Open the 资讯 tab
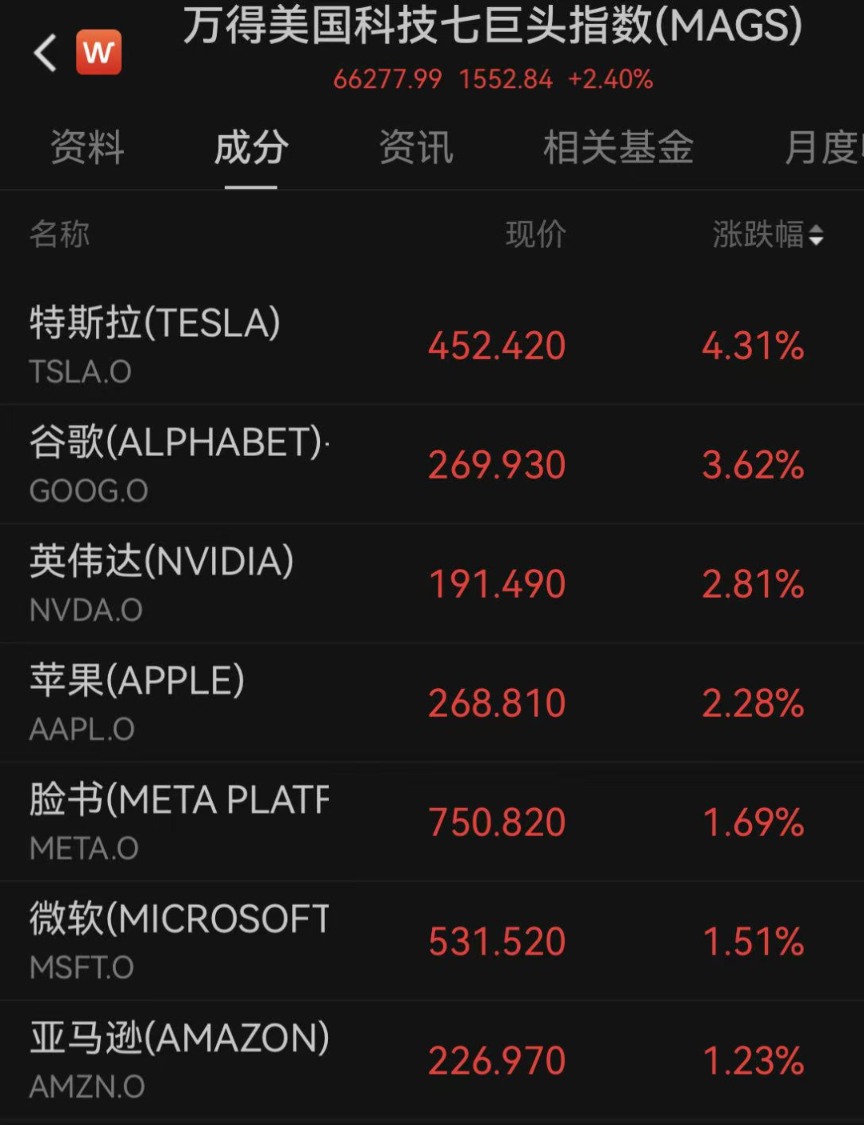This screenshot has height=1125, width=864. [416, 148]
